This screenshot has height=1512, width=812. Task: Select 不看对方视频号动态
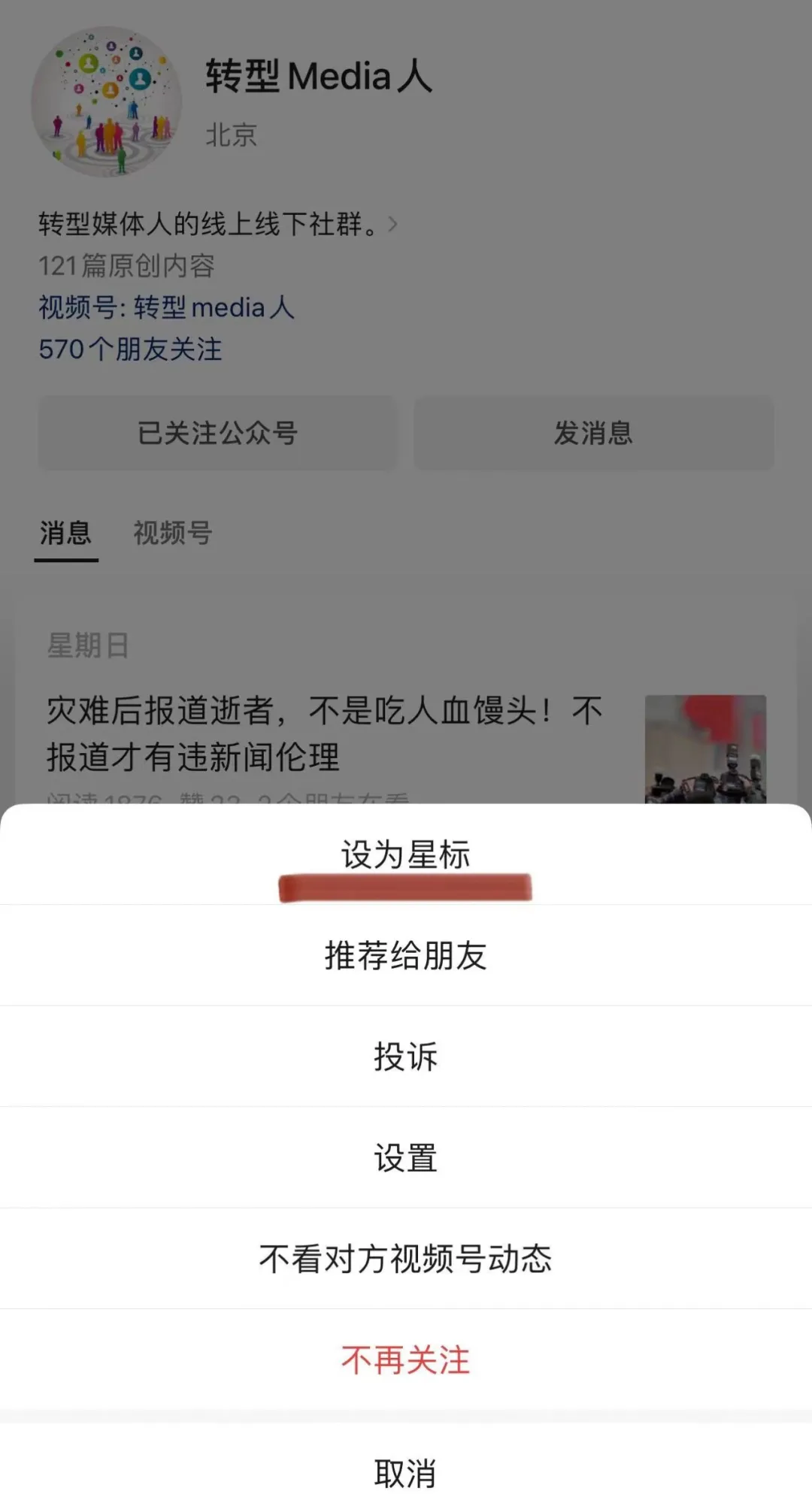click(406, 1259)
